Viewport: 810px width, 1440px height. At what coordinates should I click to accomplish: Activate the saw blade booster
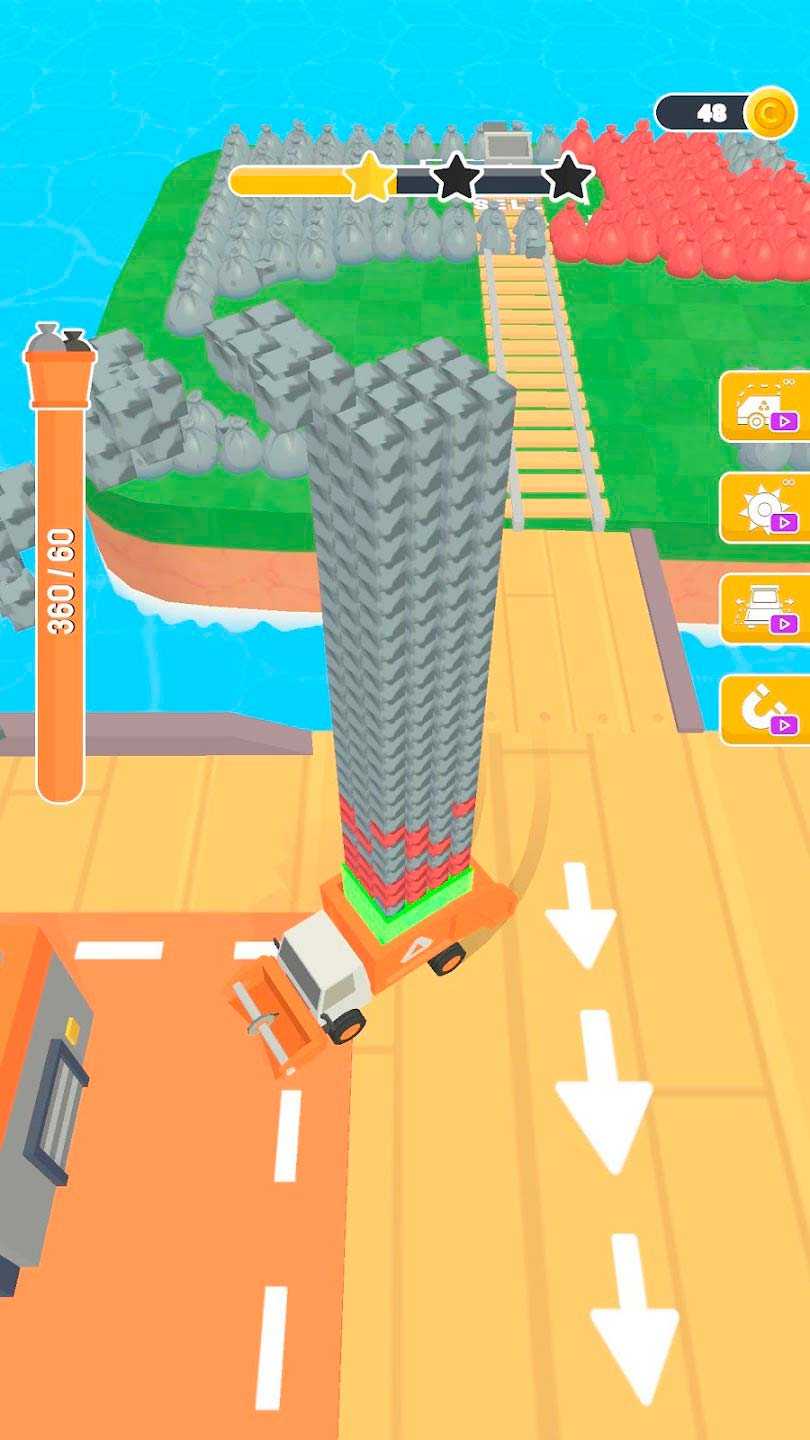point(765,508)
